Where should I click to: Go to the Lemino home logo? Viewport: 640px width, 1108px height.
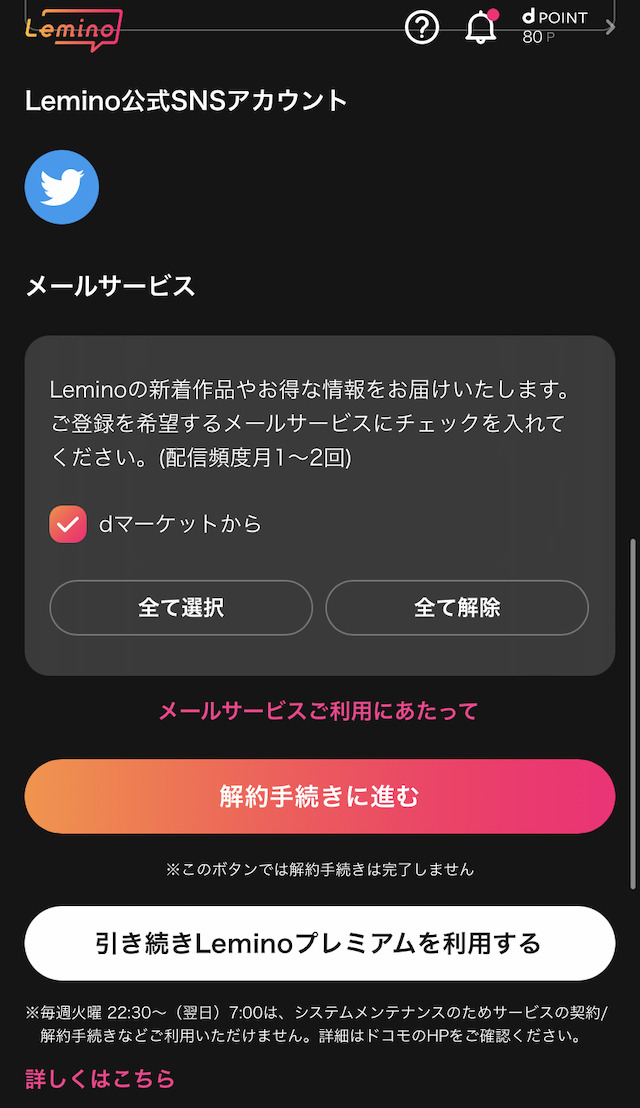pyautogui.click(x=73, y=30)
